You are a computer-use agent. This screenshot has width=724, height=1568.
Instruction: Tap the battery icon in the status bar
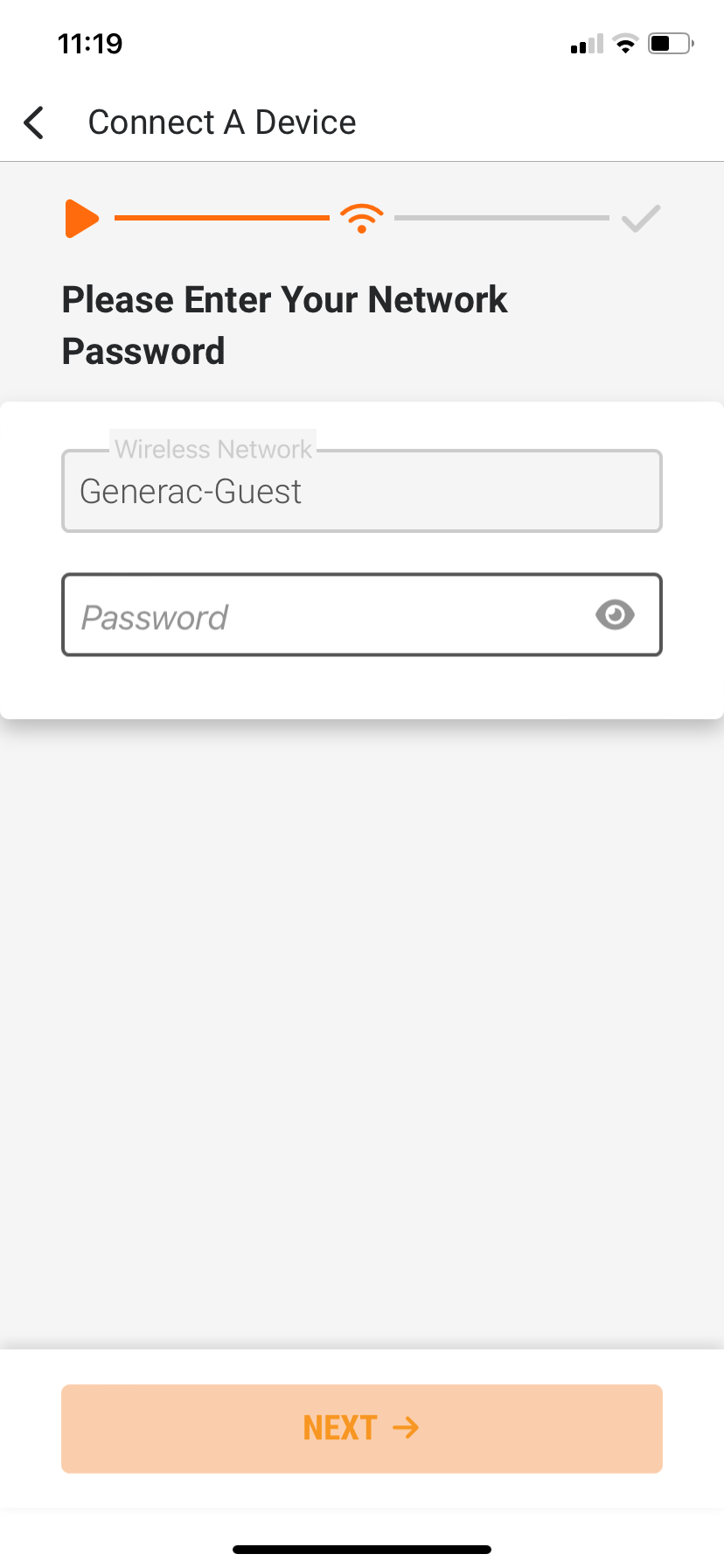(x=667, y=43)
